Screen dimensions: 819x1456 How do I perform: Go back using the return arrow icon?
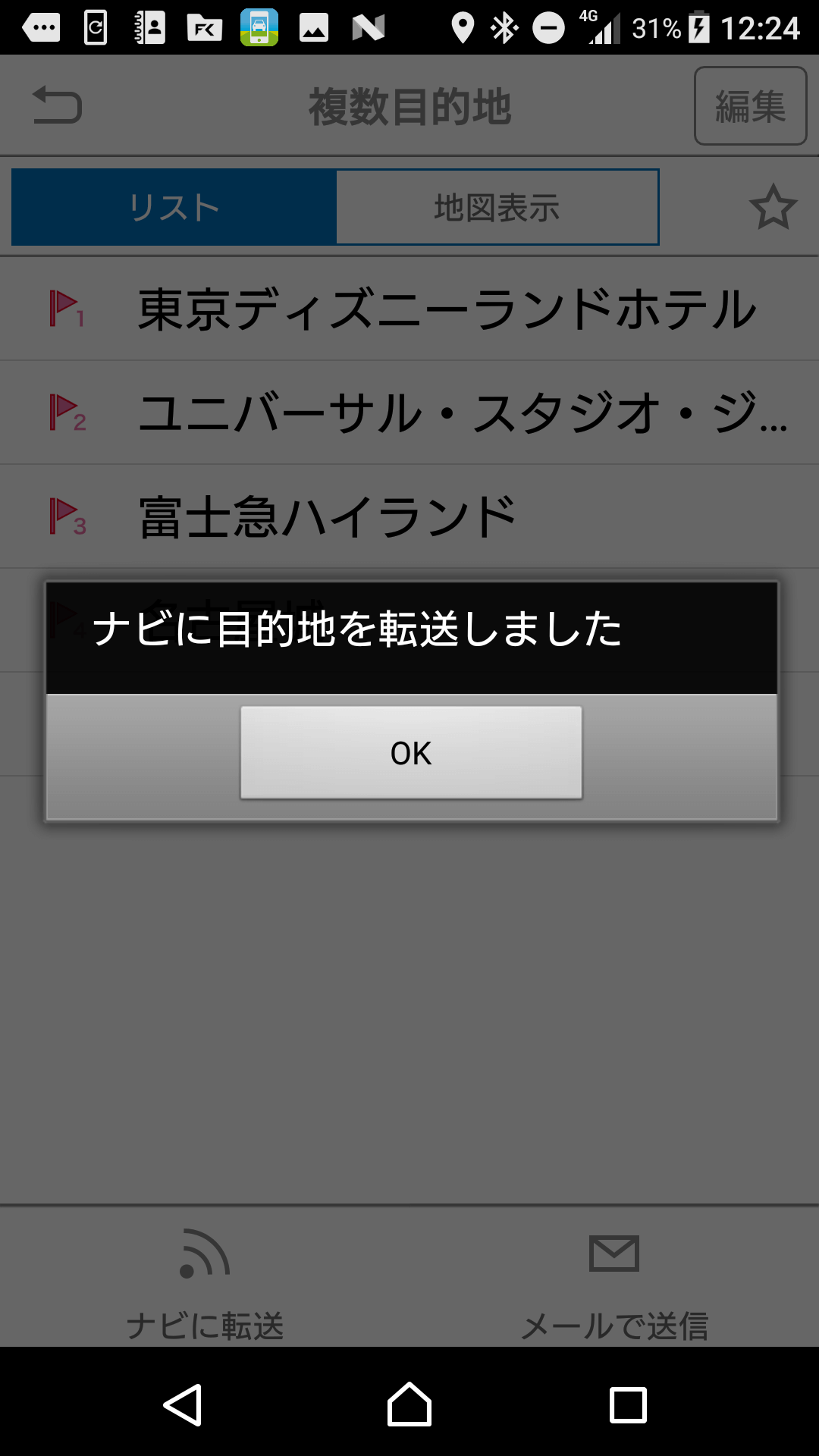[x=57, y=105]
